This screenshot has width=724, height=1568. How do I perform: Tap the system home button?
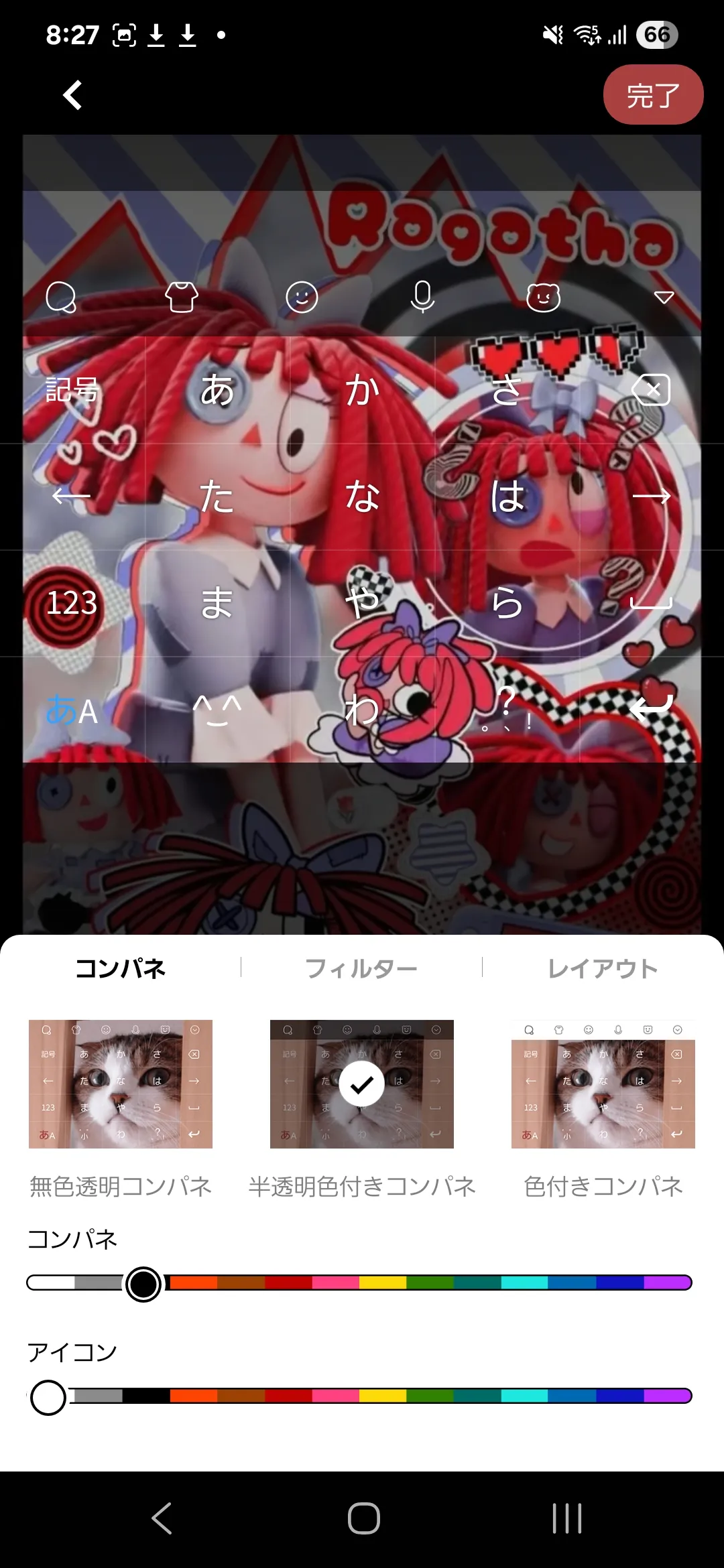(363, 1518)
